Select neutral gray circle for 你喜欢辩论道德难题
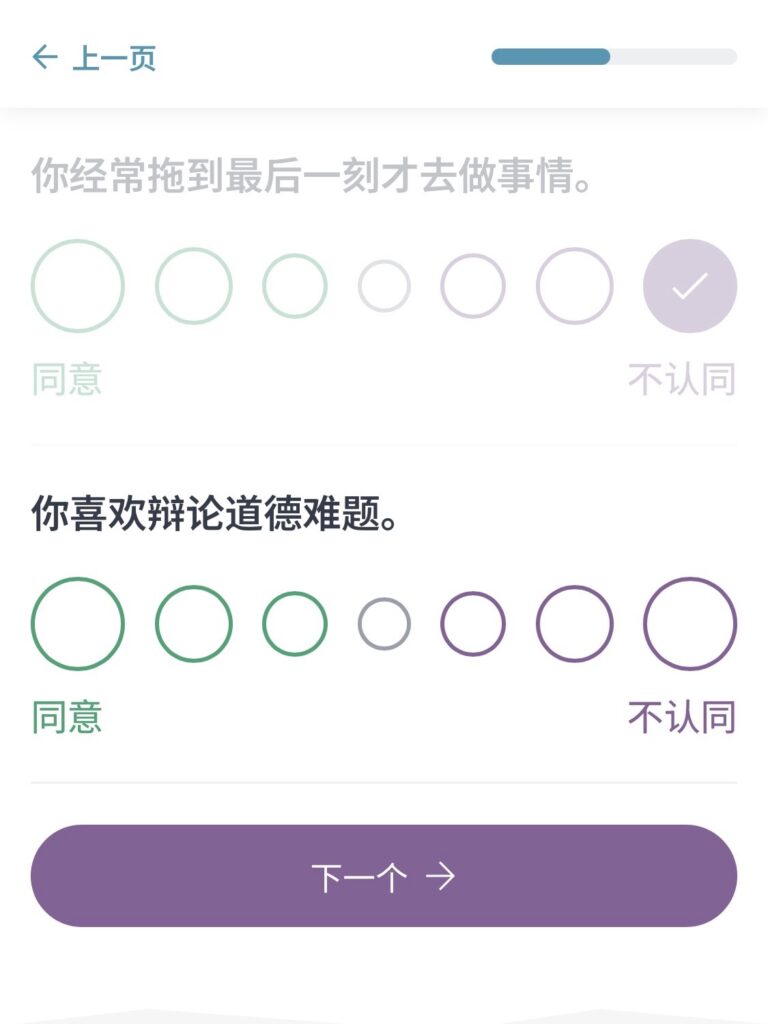768x1024 pixels. (x=384, y=624)
